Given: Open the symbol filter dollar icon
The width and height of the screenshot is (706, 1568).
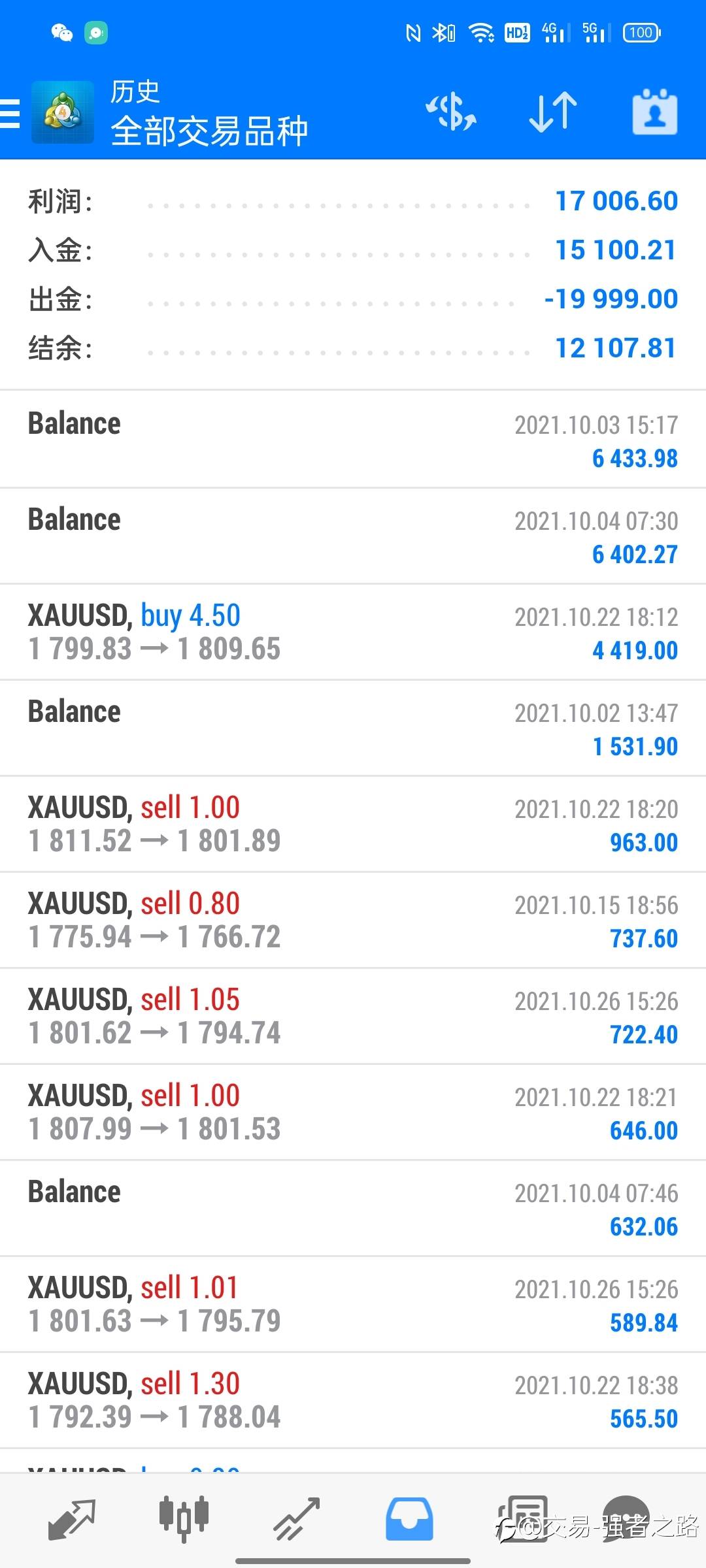Looking at the screenshot, I should (x=451, y=112).
